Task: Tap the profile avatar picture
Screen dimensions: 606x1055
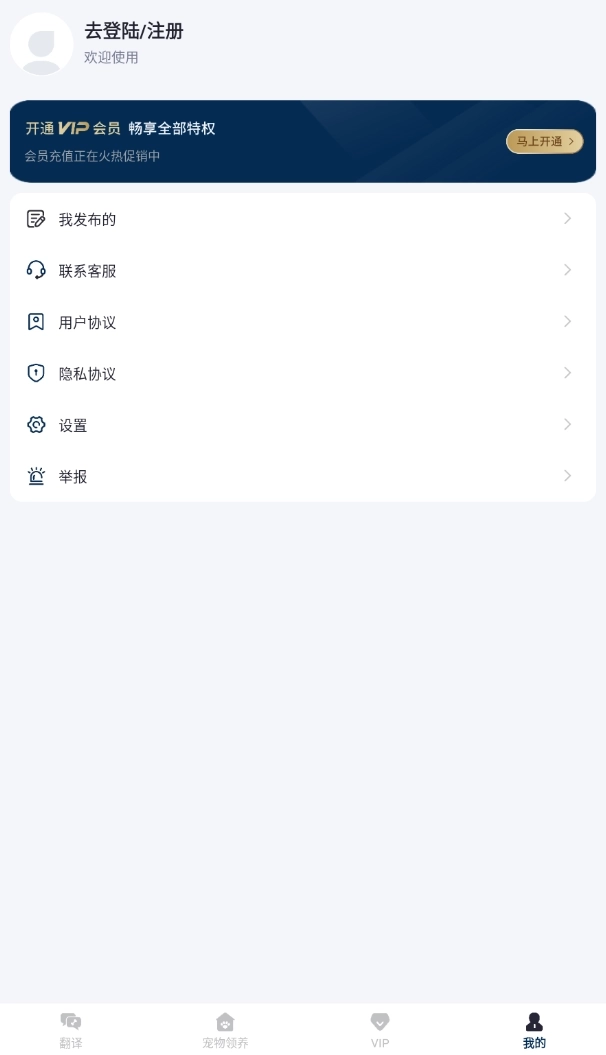Action: click(x=42, y=44)
